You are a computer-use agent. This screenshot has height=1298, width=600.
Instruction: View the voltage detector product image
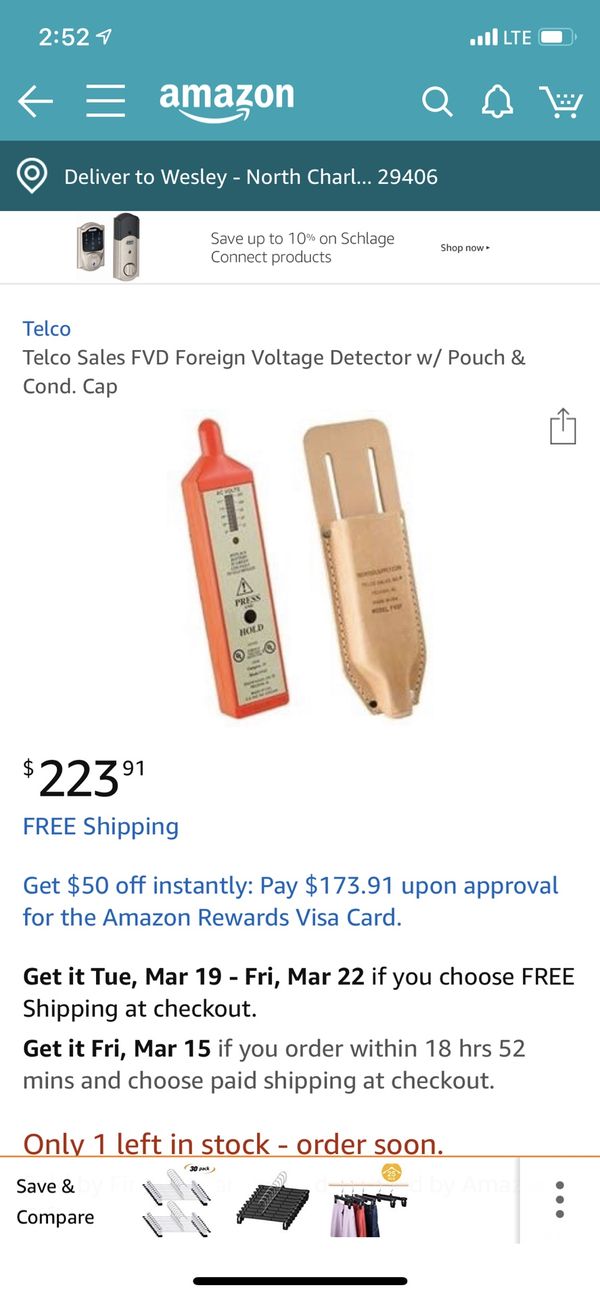(300, 568)
